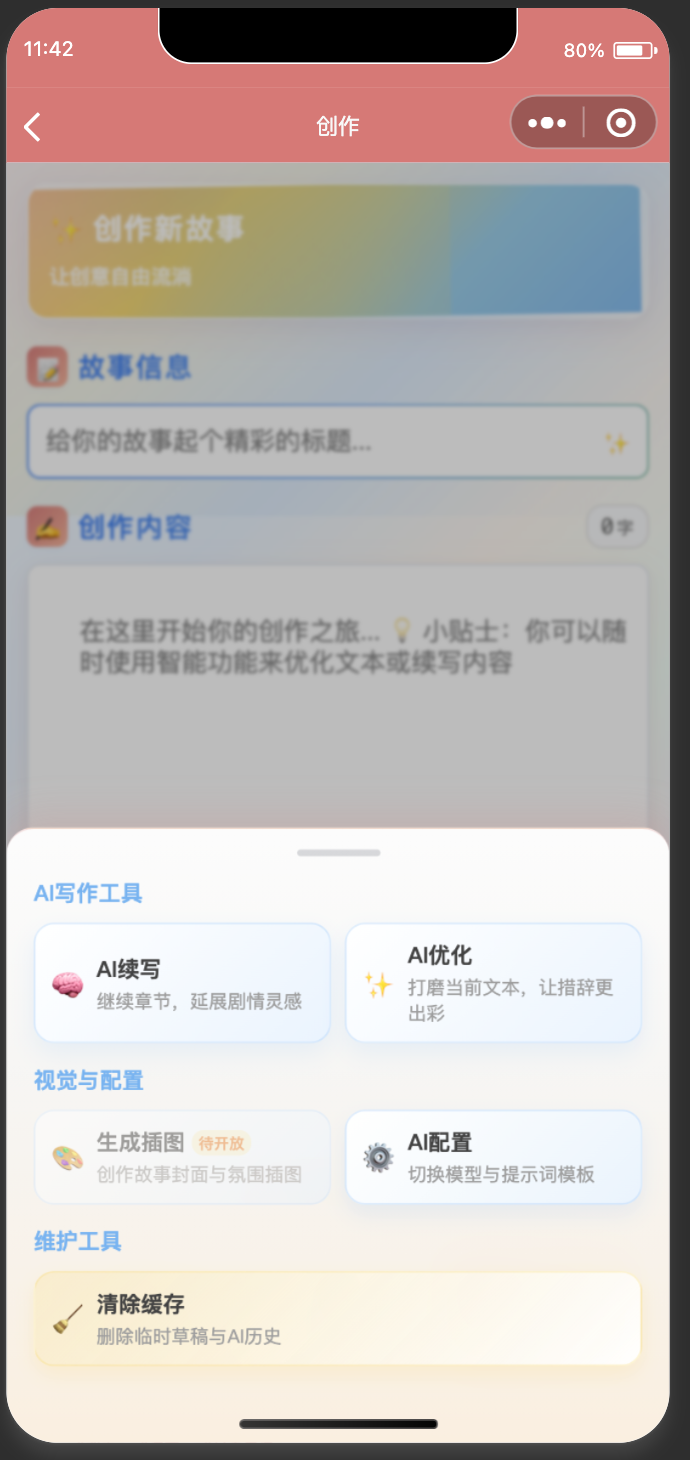Close the mini program with the circle button
Viewport: 690px width, 1460px height.
tap(621, 123)
